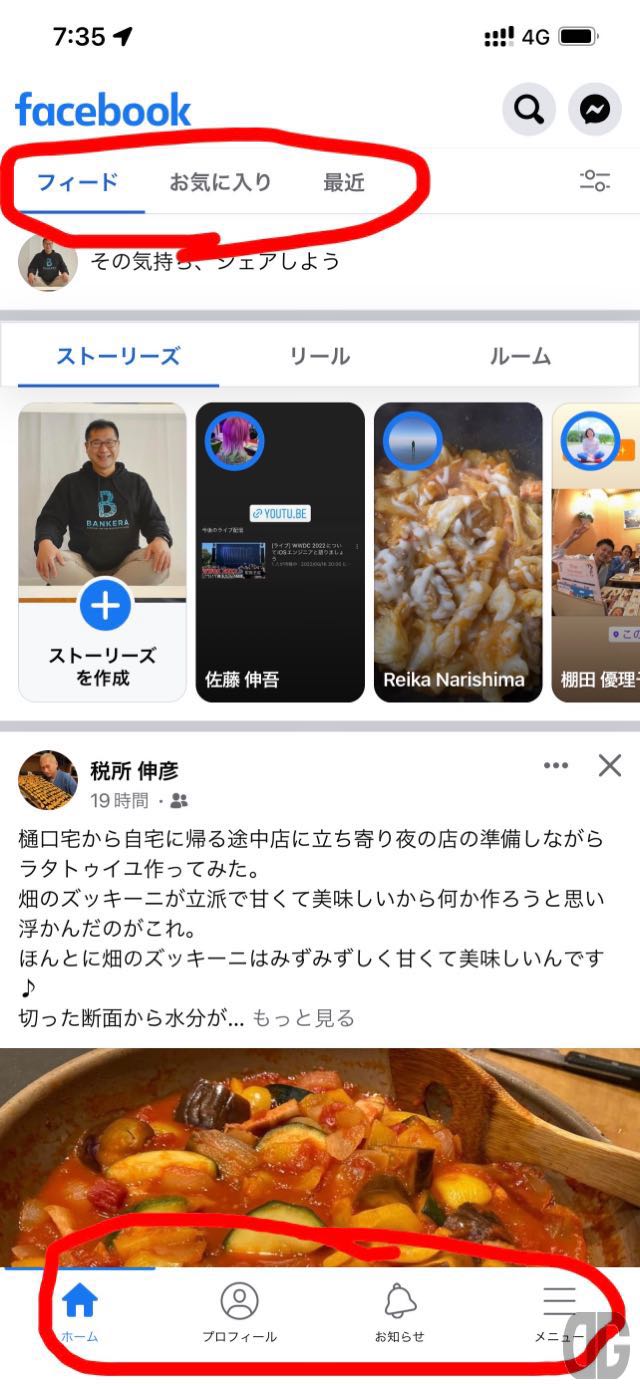The width and height of the screenshot is (640, 1384).
Task: Switch to the ルーム tab
Action: coord(520,356)
